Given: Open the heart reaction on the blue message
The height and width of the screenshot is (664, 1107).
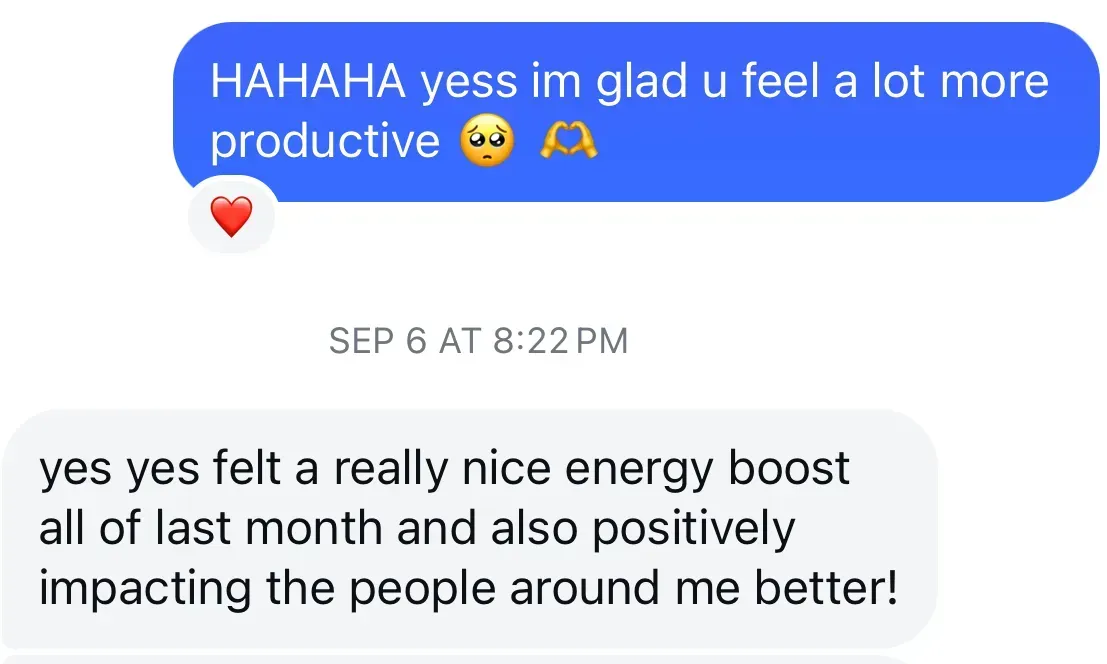Looking at the screenshot, I should tap(232, 216).
